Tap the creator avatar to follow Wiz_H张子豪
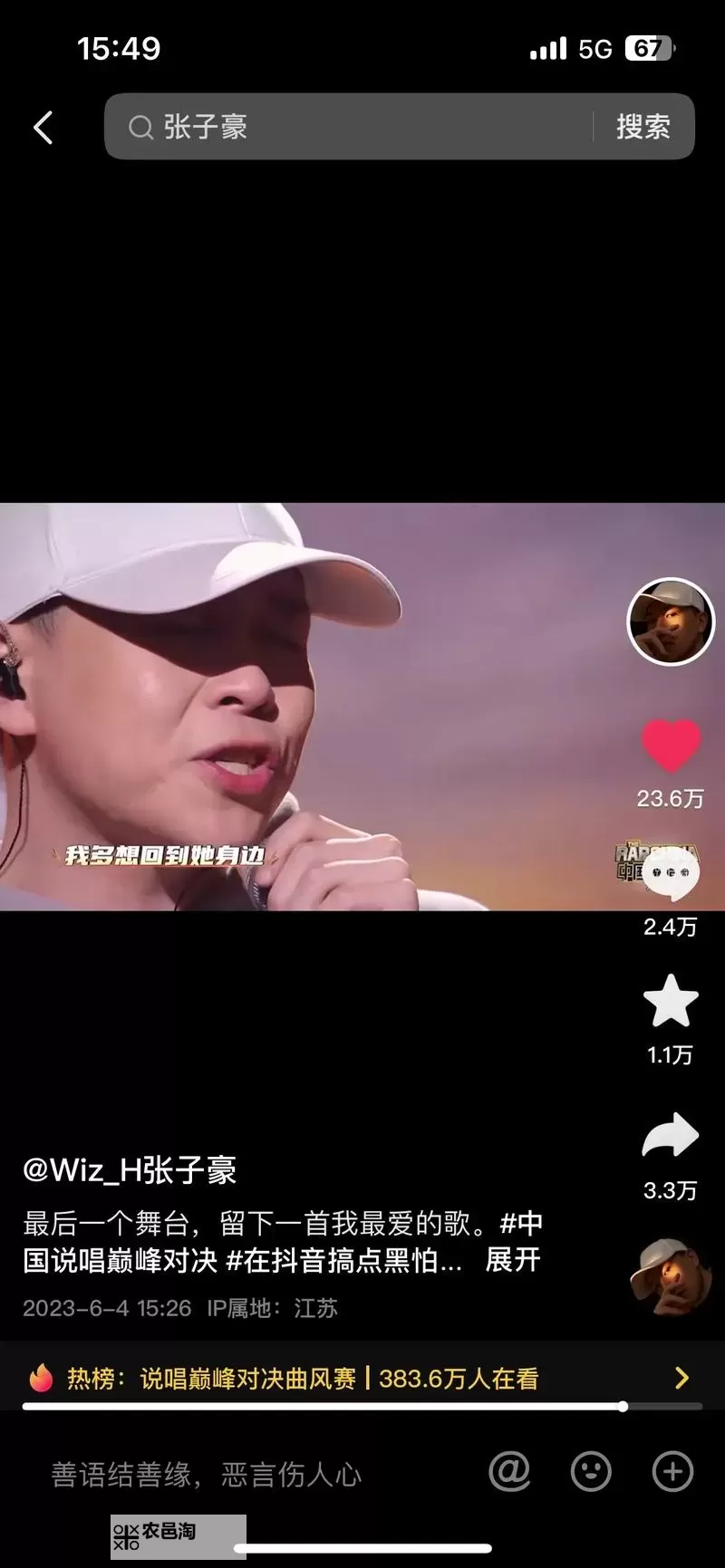This screenshot has width=725, height=1568. 671,621
